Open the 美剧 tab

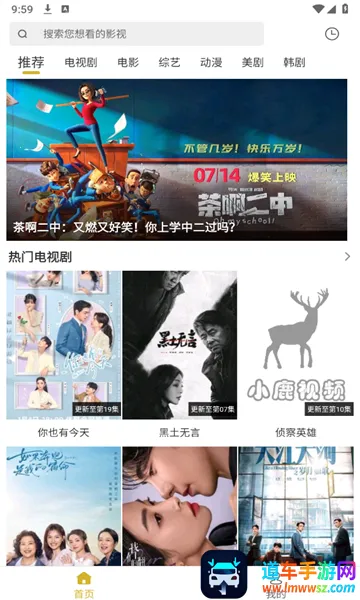[252, 62]
